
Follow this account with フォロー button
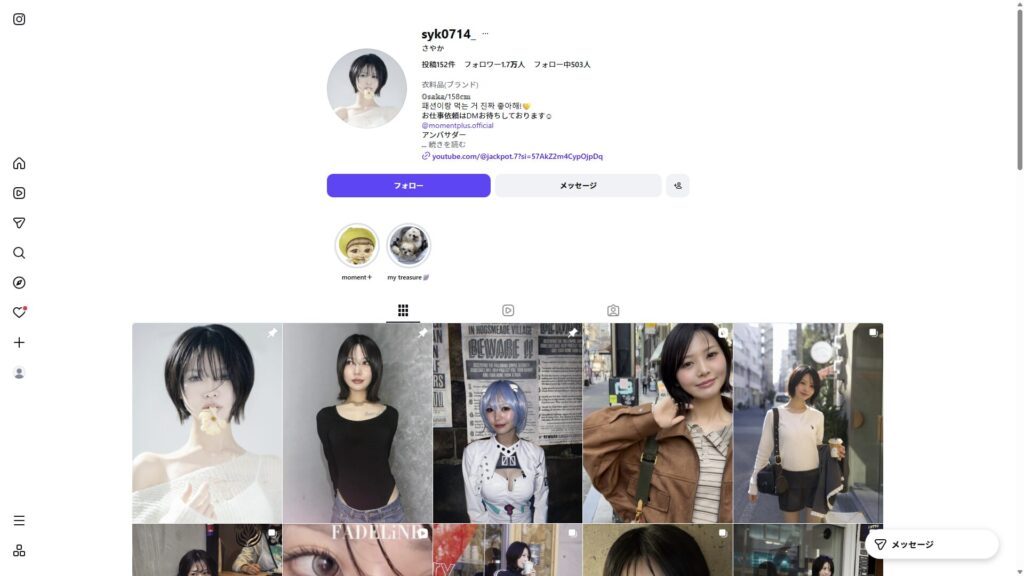coord(408,186)
